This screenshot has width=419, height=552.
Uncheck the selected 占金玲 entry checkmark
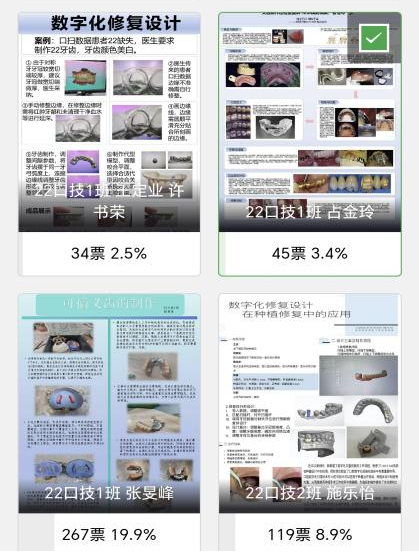pos(374,38)
